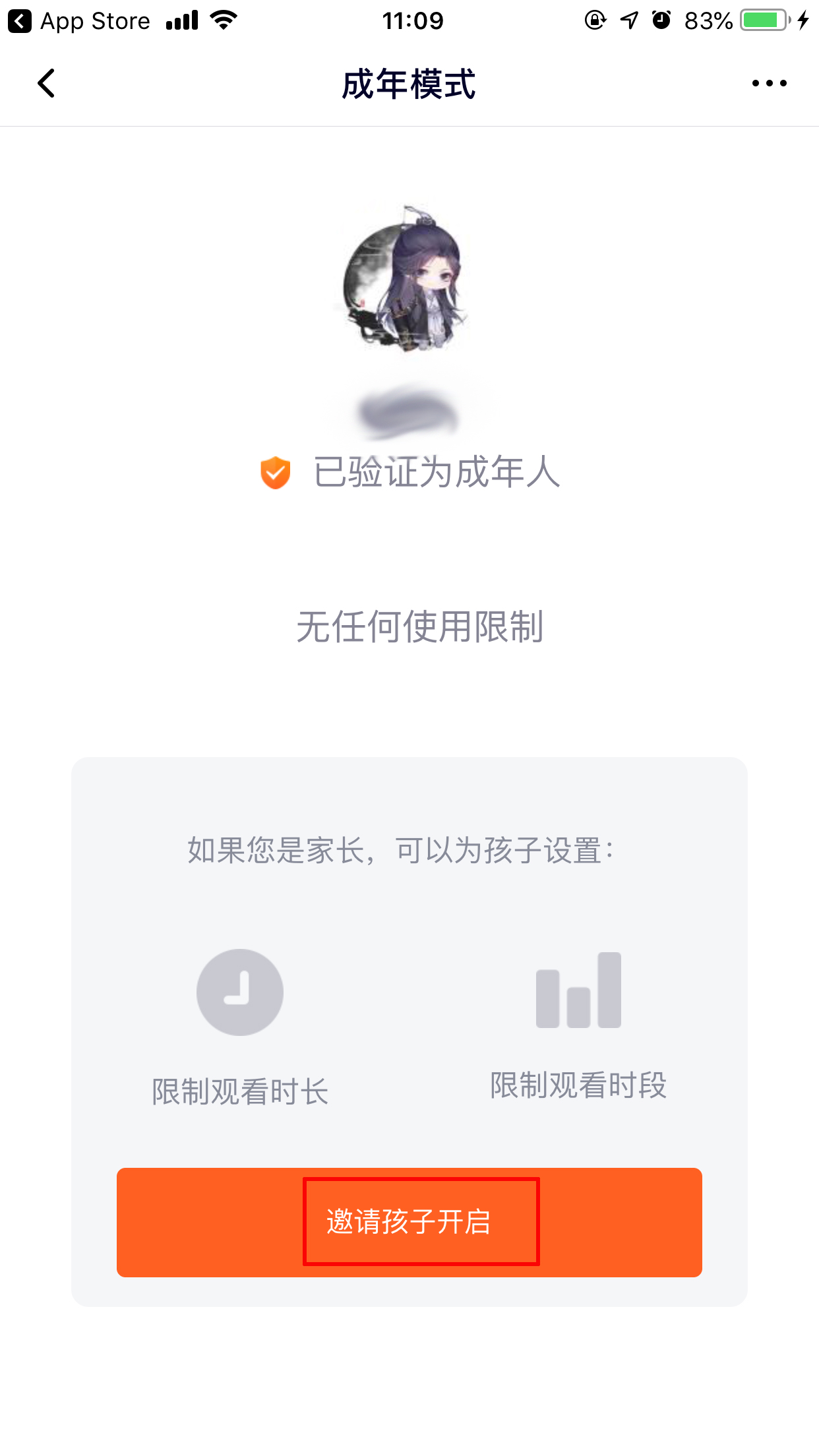The image size is (819, 1456).
Task: Tap the alarm clock icon in status bar
Action: [661, 20]
